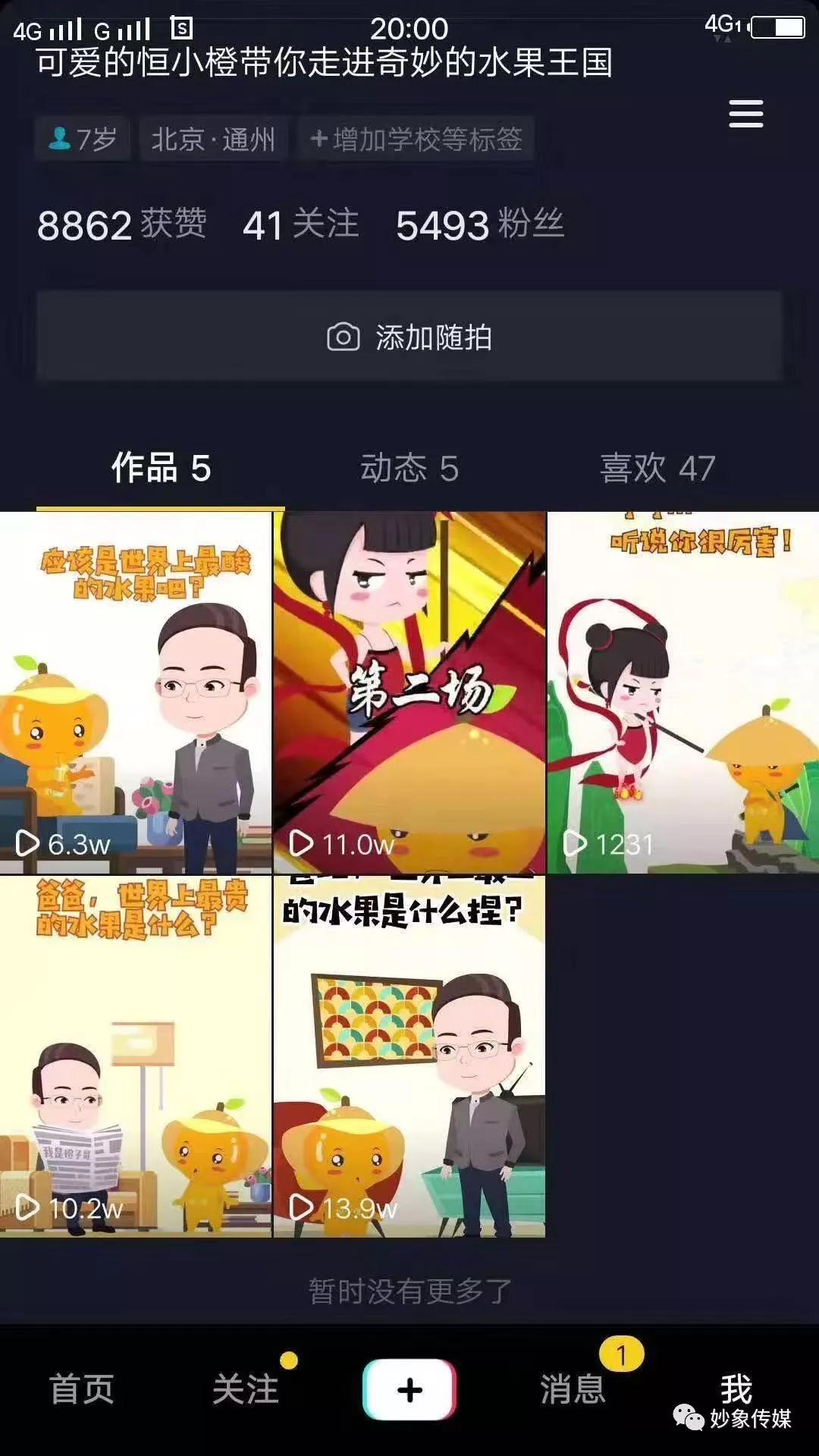
Task: Open the 第二场 video with 11.0w plays
Action: coord(409,690)
